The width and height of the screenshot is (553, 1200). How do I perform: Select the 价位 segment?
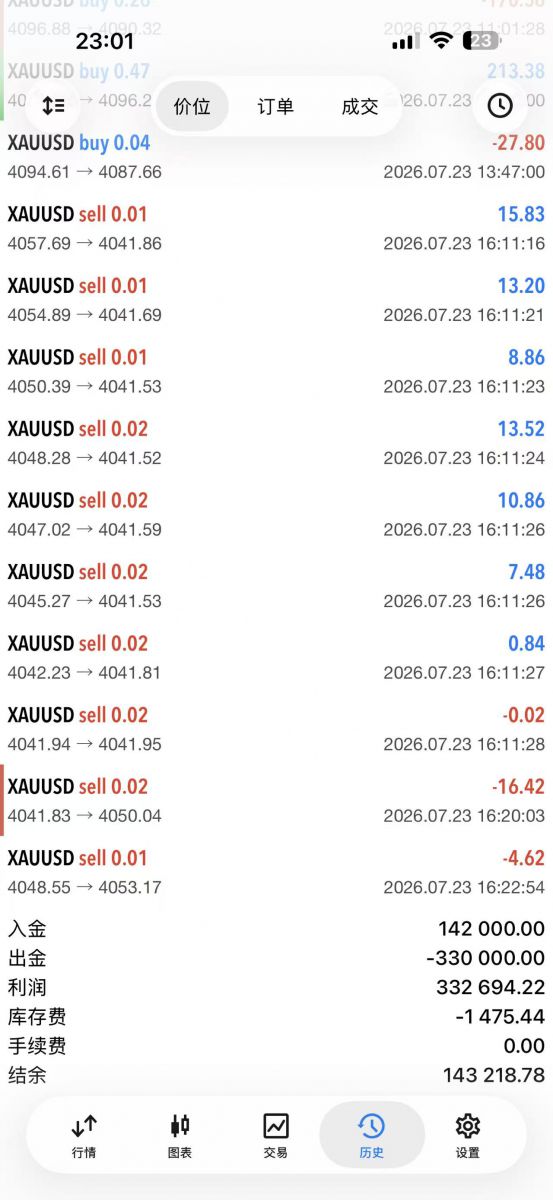pyautogui.click(x=192, y=106)
